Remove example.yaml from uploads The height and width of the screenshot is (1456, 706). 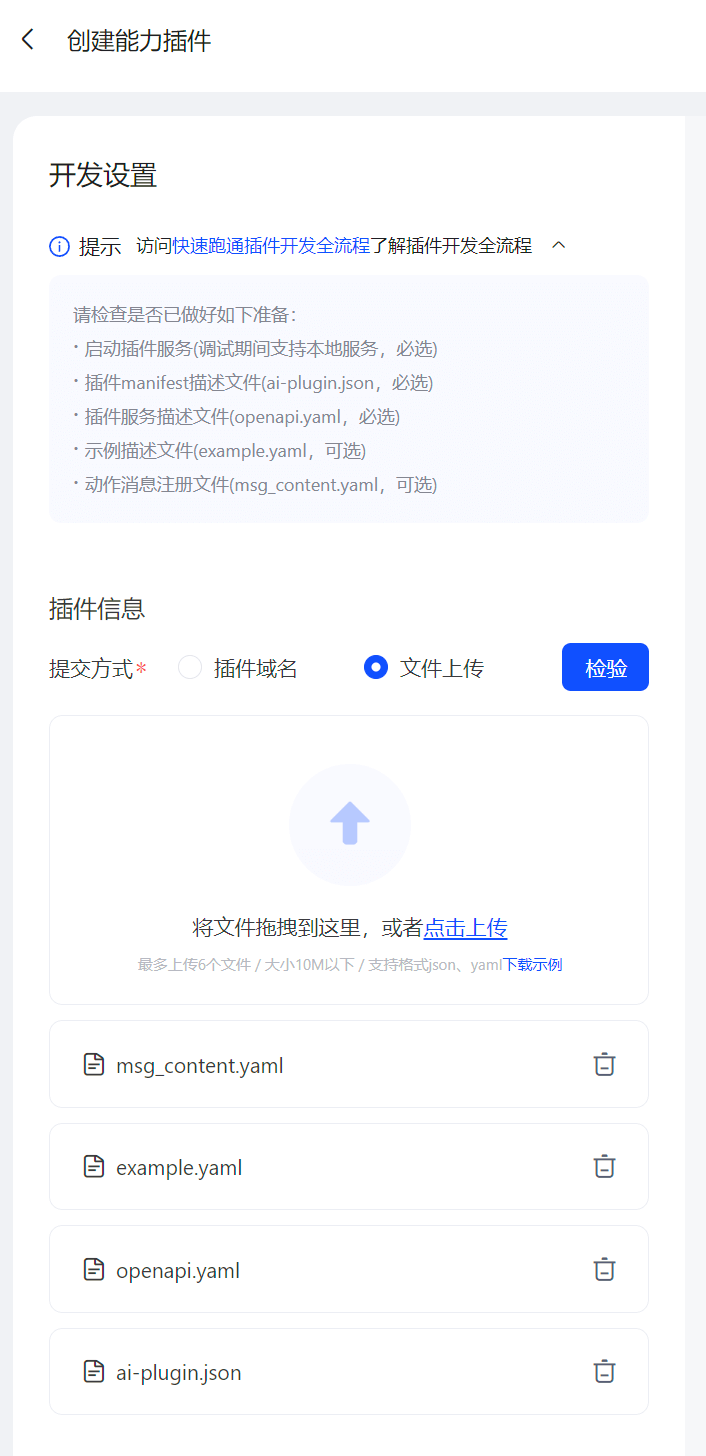[x=604, y=1166]
